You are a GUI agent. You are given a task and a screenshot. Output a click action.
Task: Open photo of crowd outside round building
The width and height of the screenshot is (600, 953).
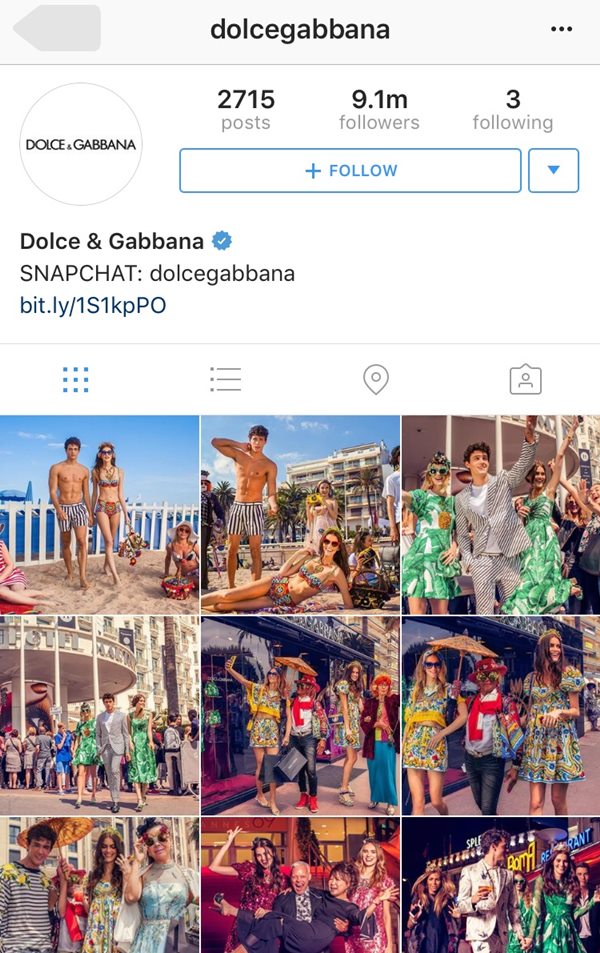click(x=99, y=714)
